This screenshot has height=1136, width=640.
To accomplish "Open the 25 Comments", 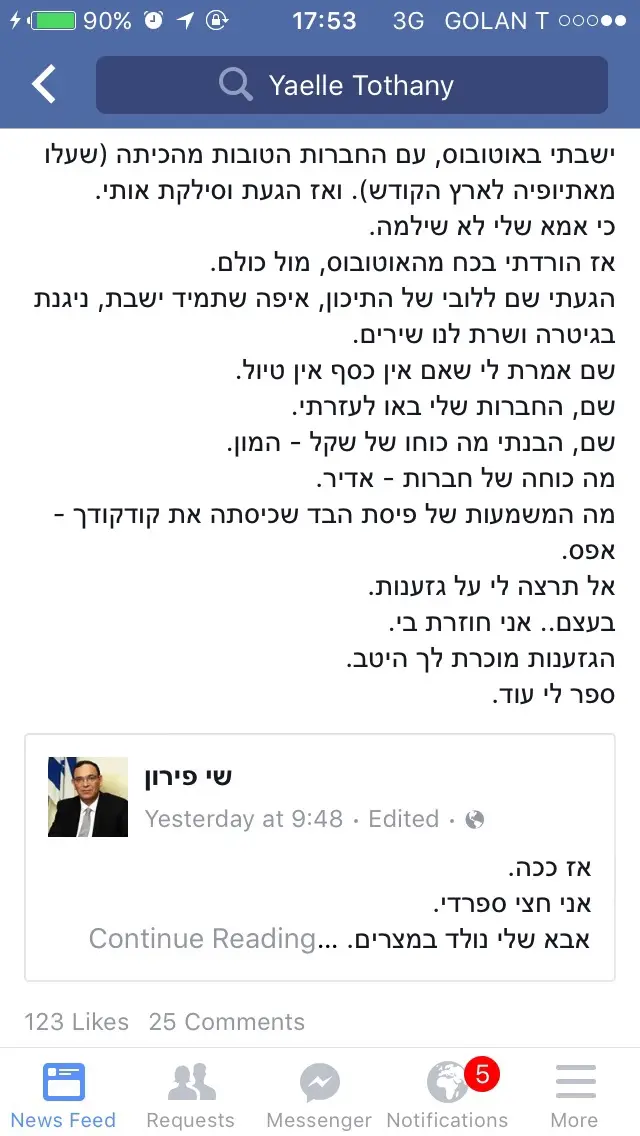I will 227,1022.
